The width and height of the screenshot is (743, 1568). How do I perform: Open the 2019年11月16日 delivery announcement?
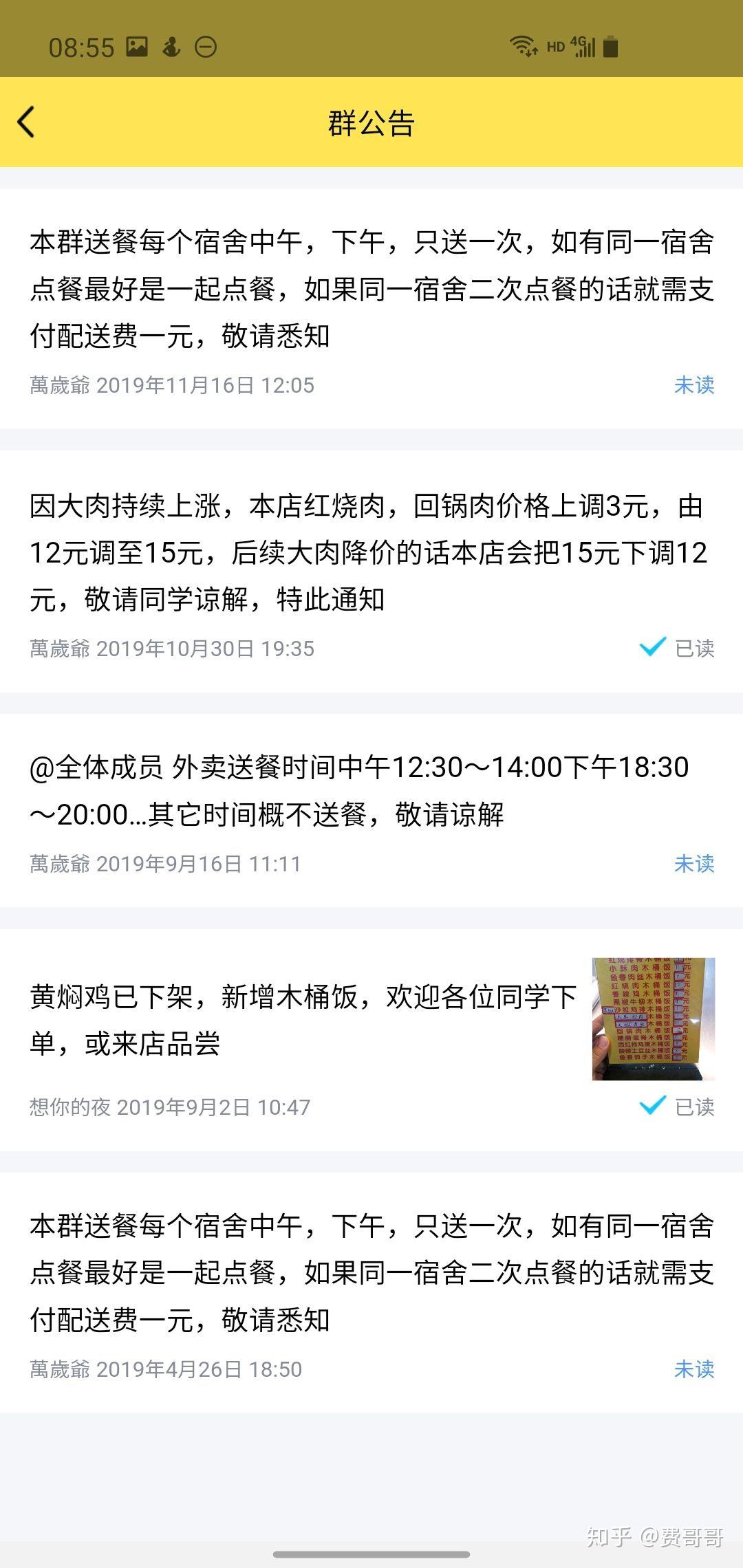click(371, 289)
